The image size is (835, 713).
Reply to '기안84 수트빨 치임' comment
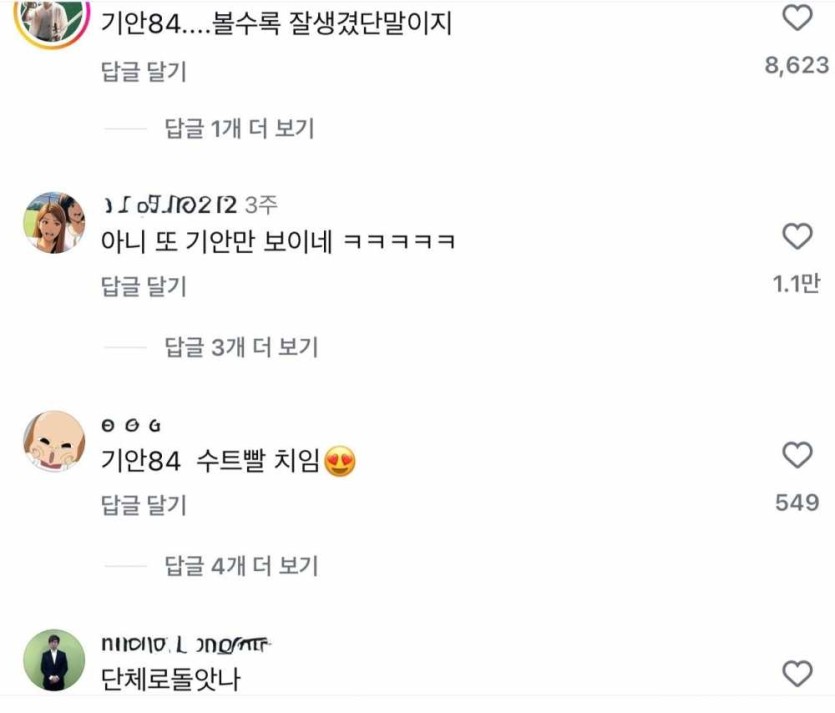coord(143,506)
